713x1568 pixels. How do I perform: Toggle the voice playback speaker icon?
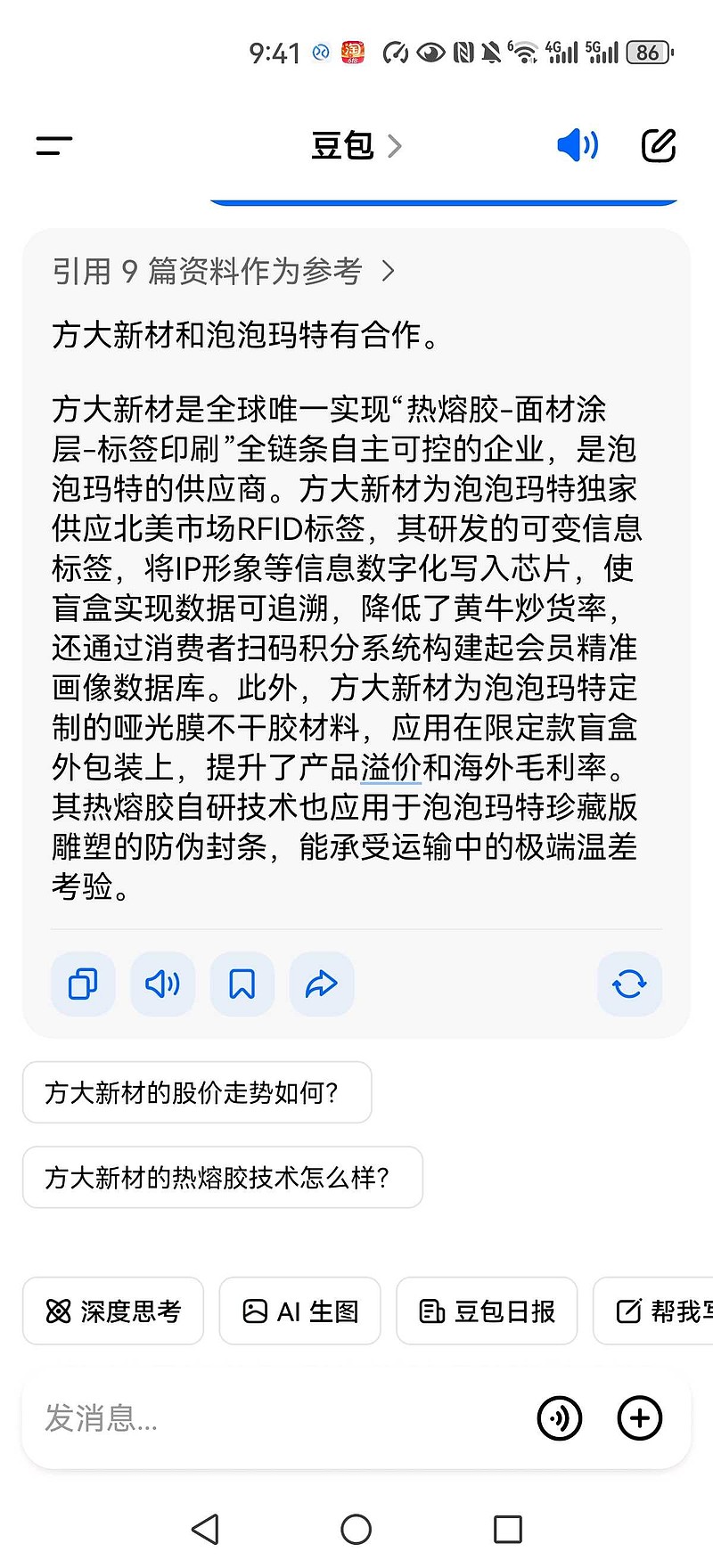click(x=578, y=145)
